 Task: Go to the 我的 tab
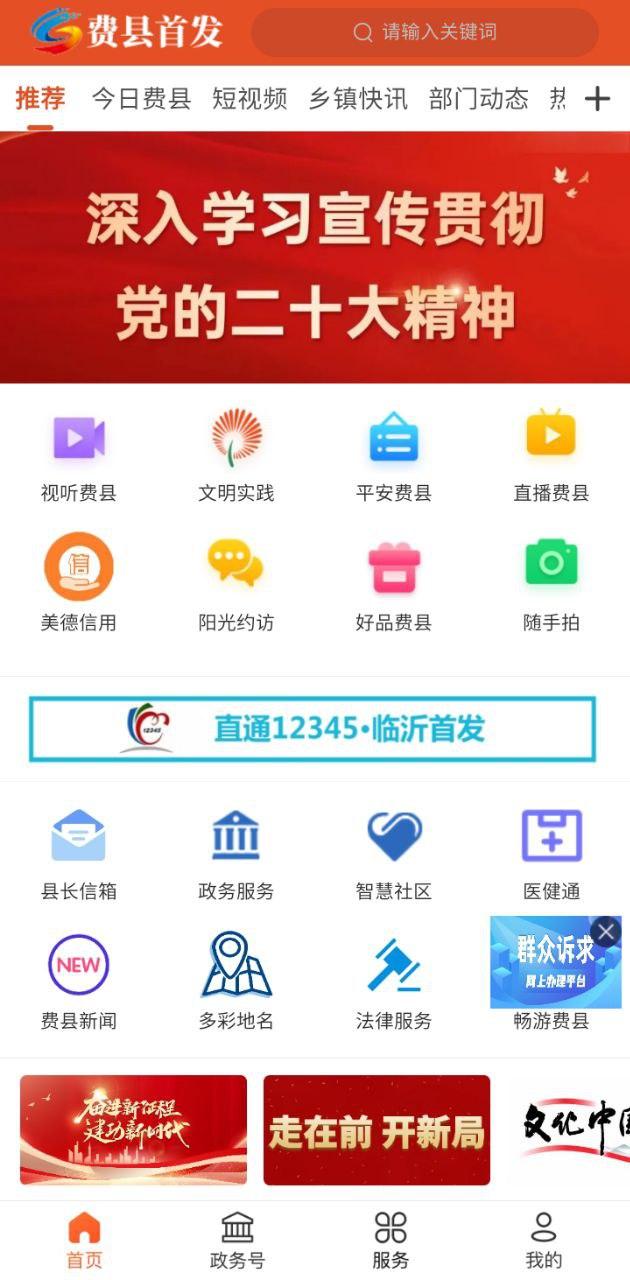tap(543, 1240)
